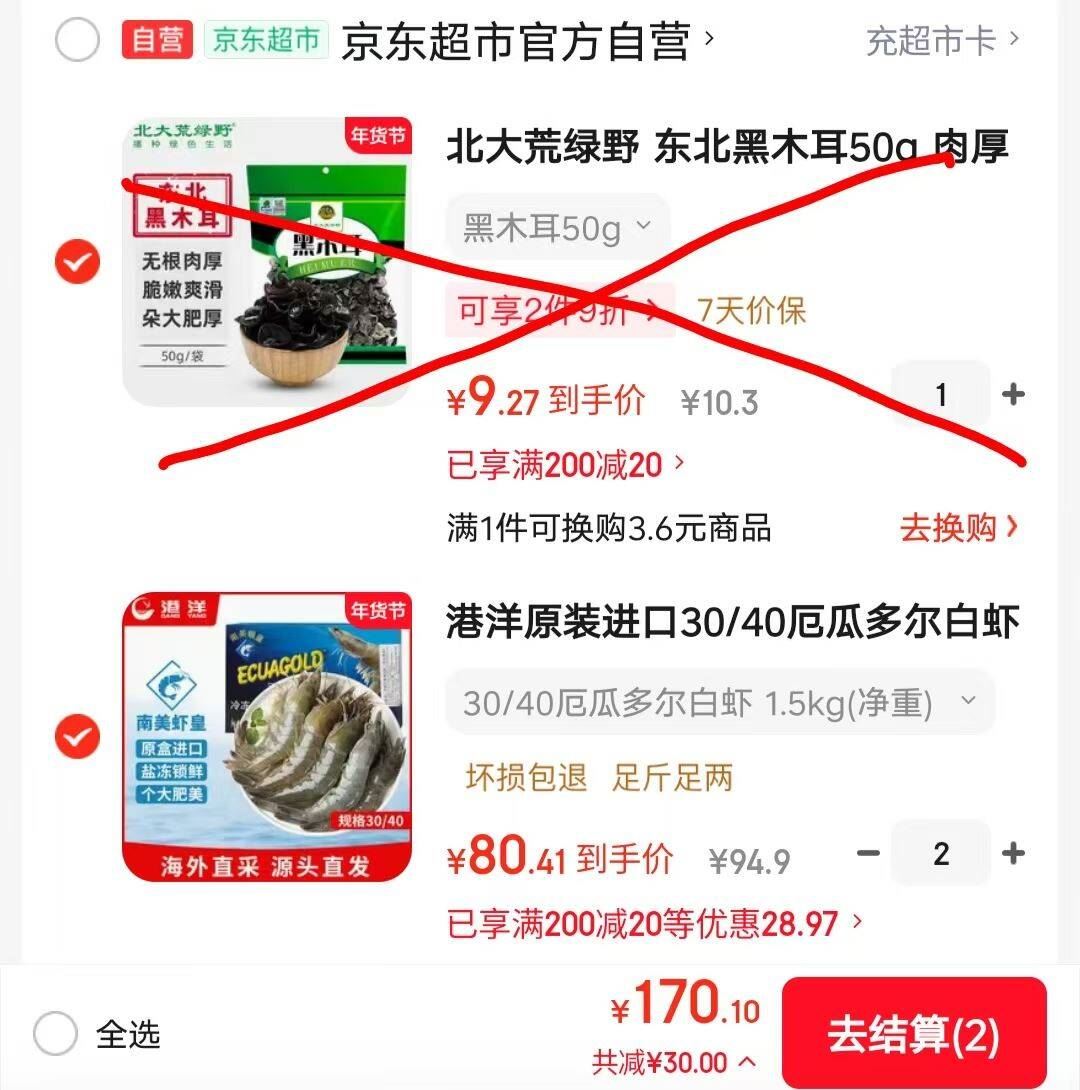Expand the 30/40厄瓜多尔白虾 1.5kg spec dropdown

pyautogui.click(x=719, y=703)
